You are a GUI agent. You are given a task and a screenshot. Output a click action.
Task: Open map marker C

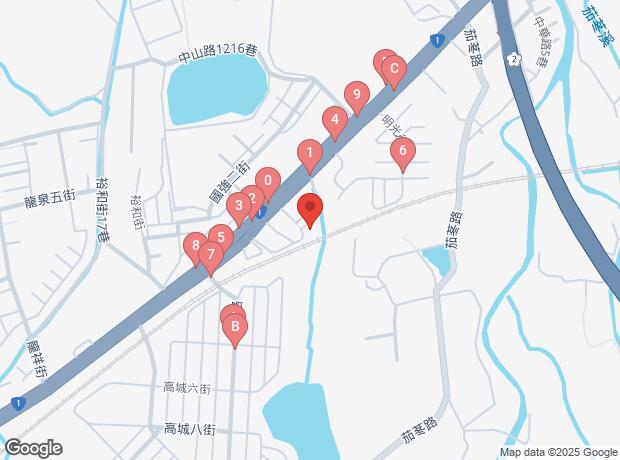coord(394,69)
